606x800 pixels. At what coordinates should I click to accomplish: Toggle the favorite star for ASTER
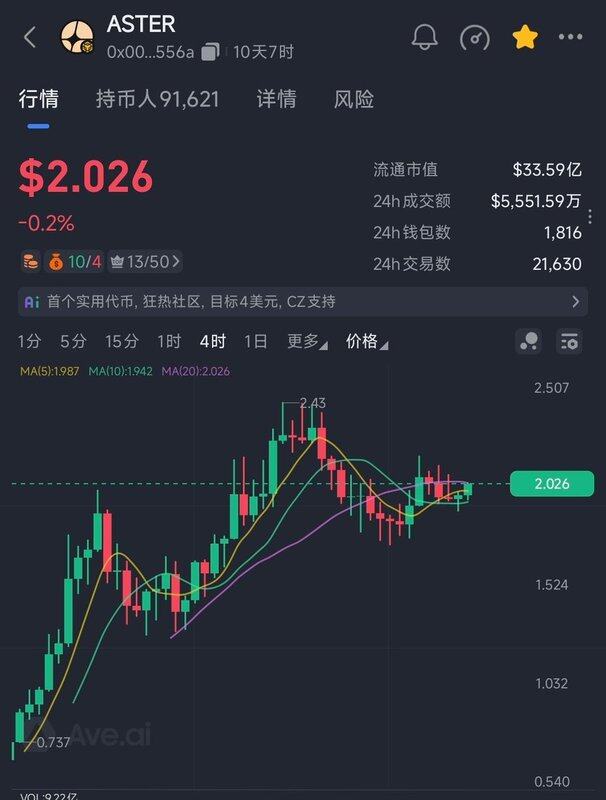coord(524,38)
